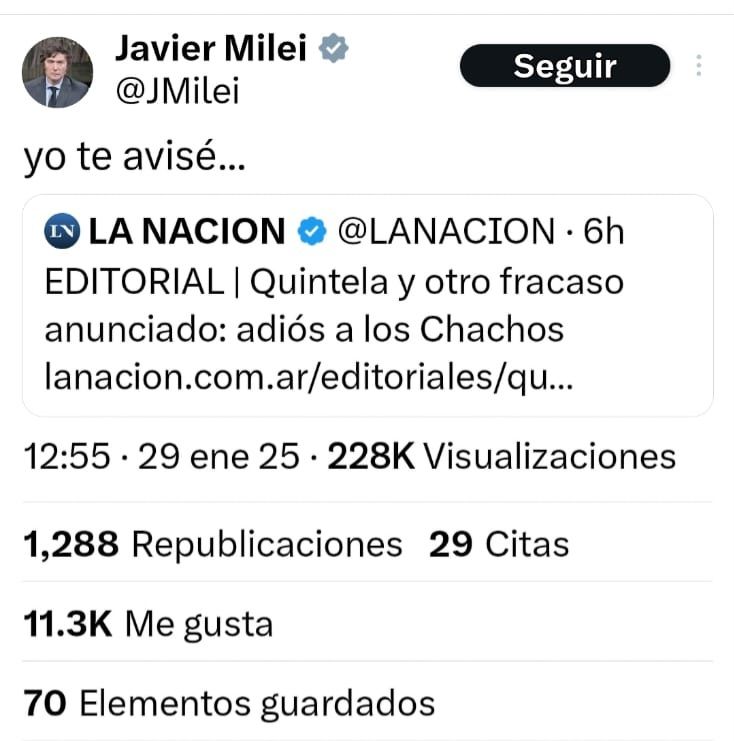The width and height of the screenshot is (734, 741).
Task: View the 1,288 Republicaciones list
Action: tap(212, 545)
